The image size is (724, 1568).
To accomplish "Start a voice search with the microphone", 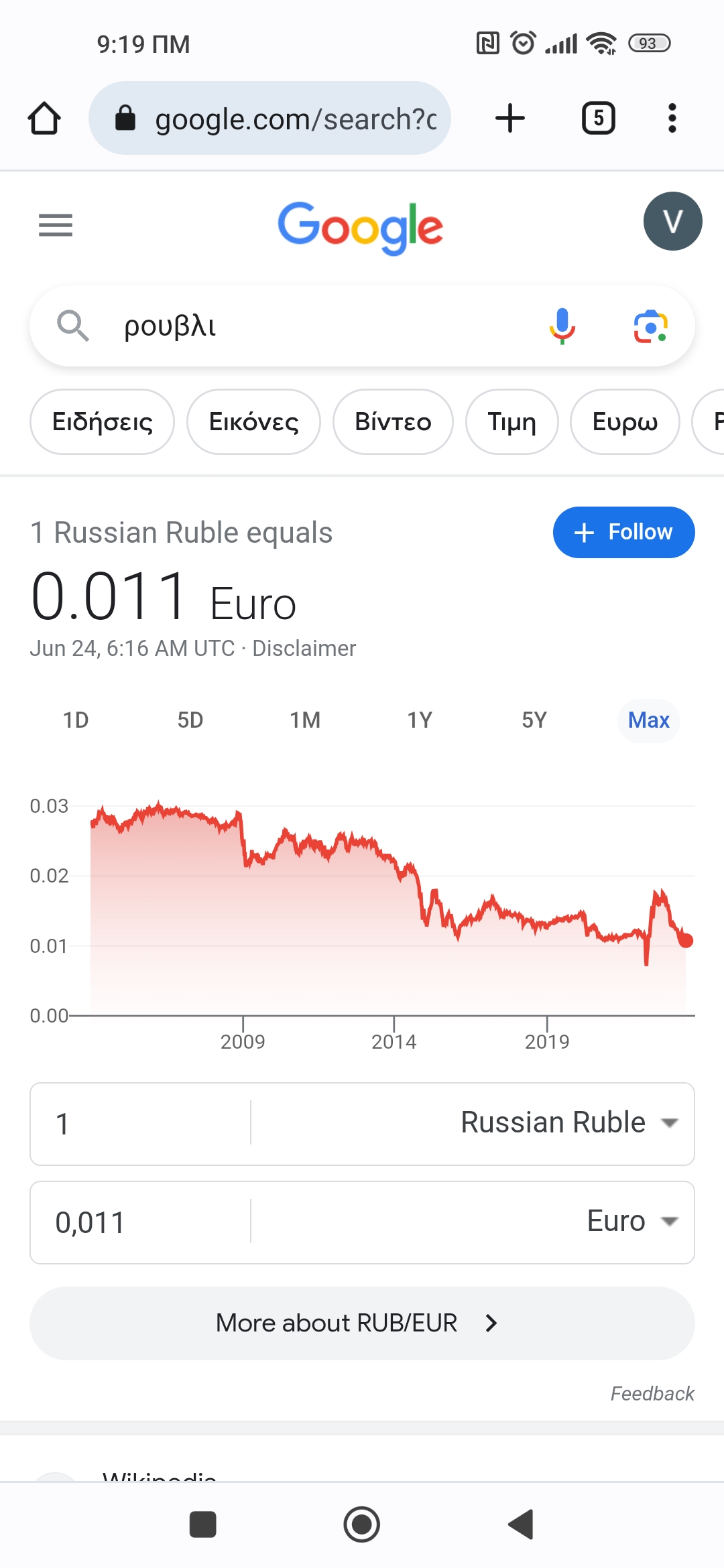I will pyautogui.click(x=562, y=326).
